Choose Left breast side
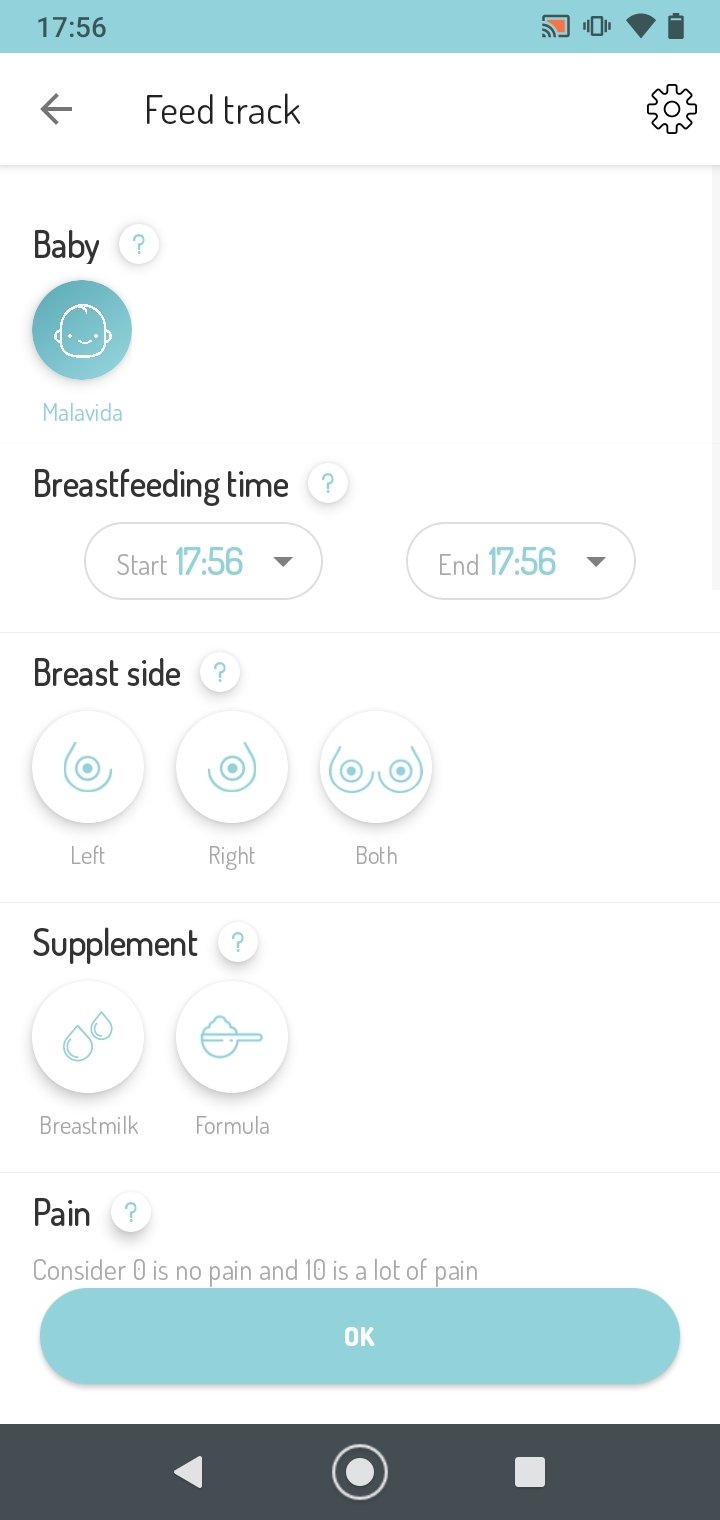Image resolution: width=720 pixels, height=1520 pixels. coord(88,767)
